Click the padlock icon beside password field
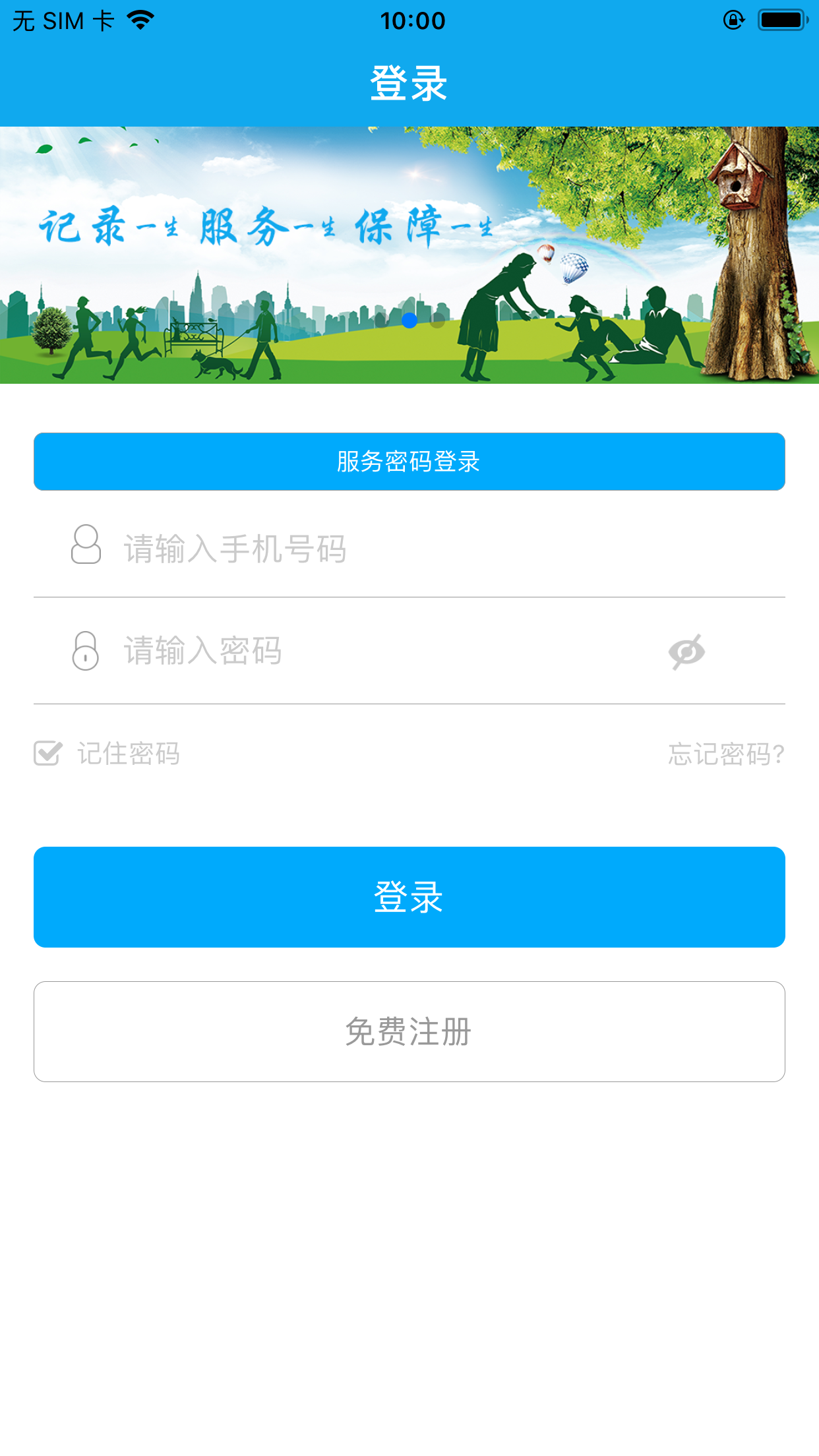The image size is (819, 1456). 86,653
